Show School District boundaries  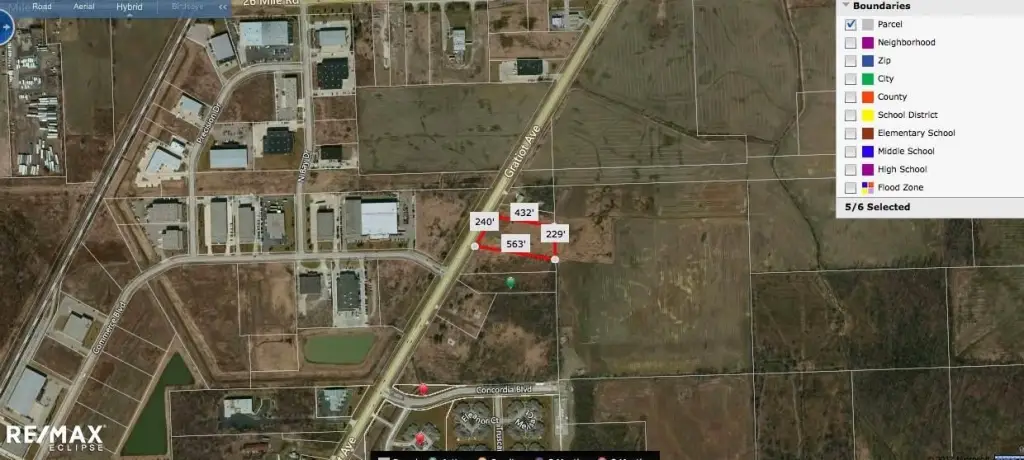coord(850,115)
